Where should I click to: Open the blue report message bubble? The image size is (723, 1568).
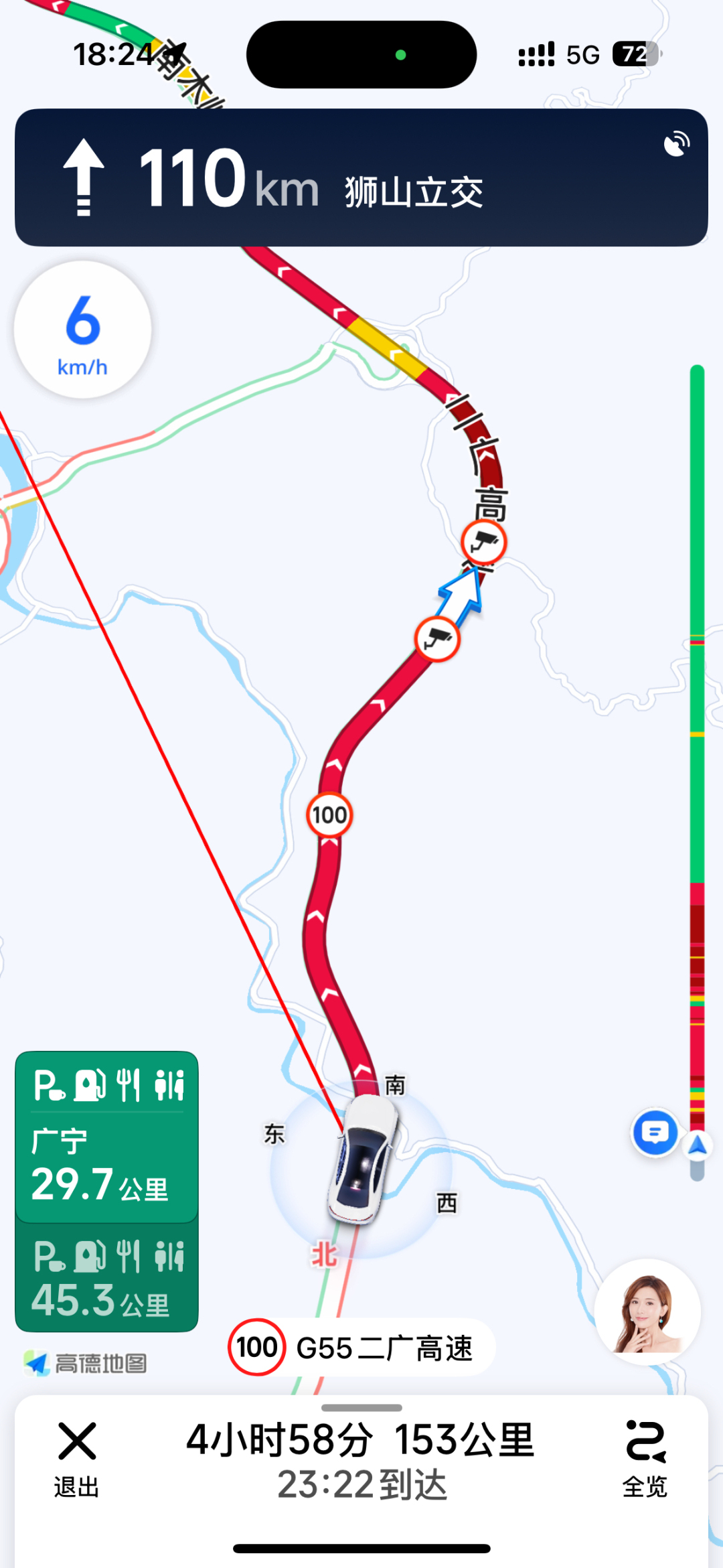click(655, 1133)
